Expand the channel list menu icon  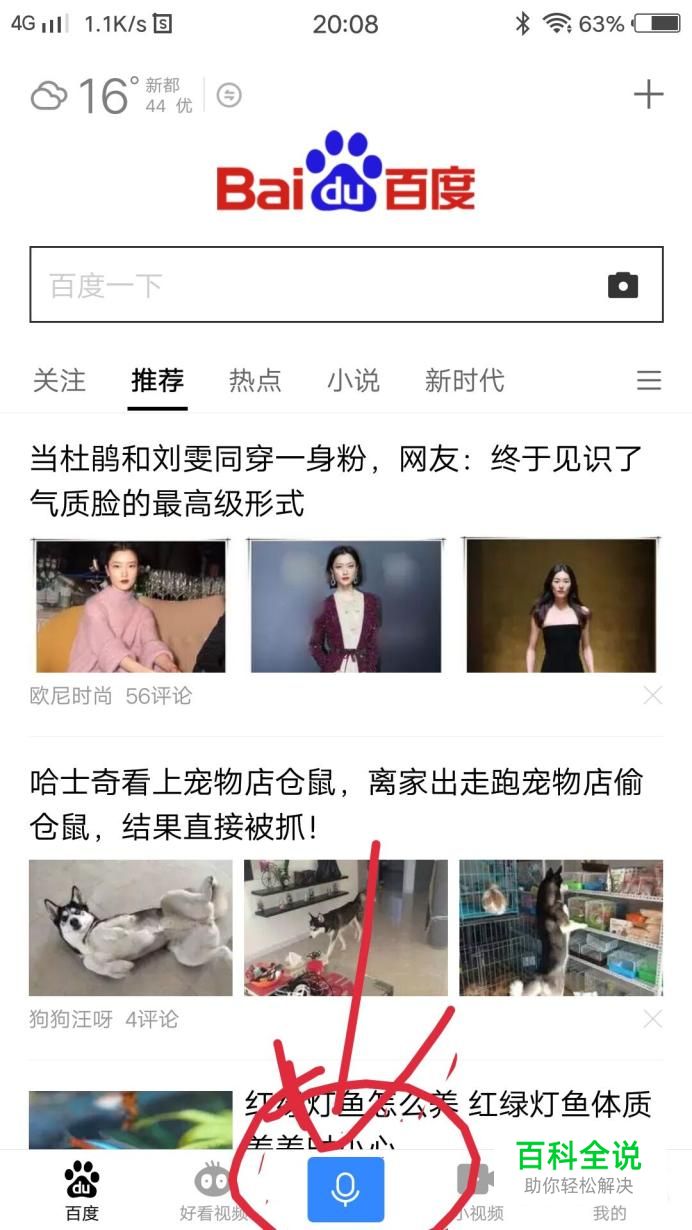coord(649,381)
